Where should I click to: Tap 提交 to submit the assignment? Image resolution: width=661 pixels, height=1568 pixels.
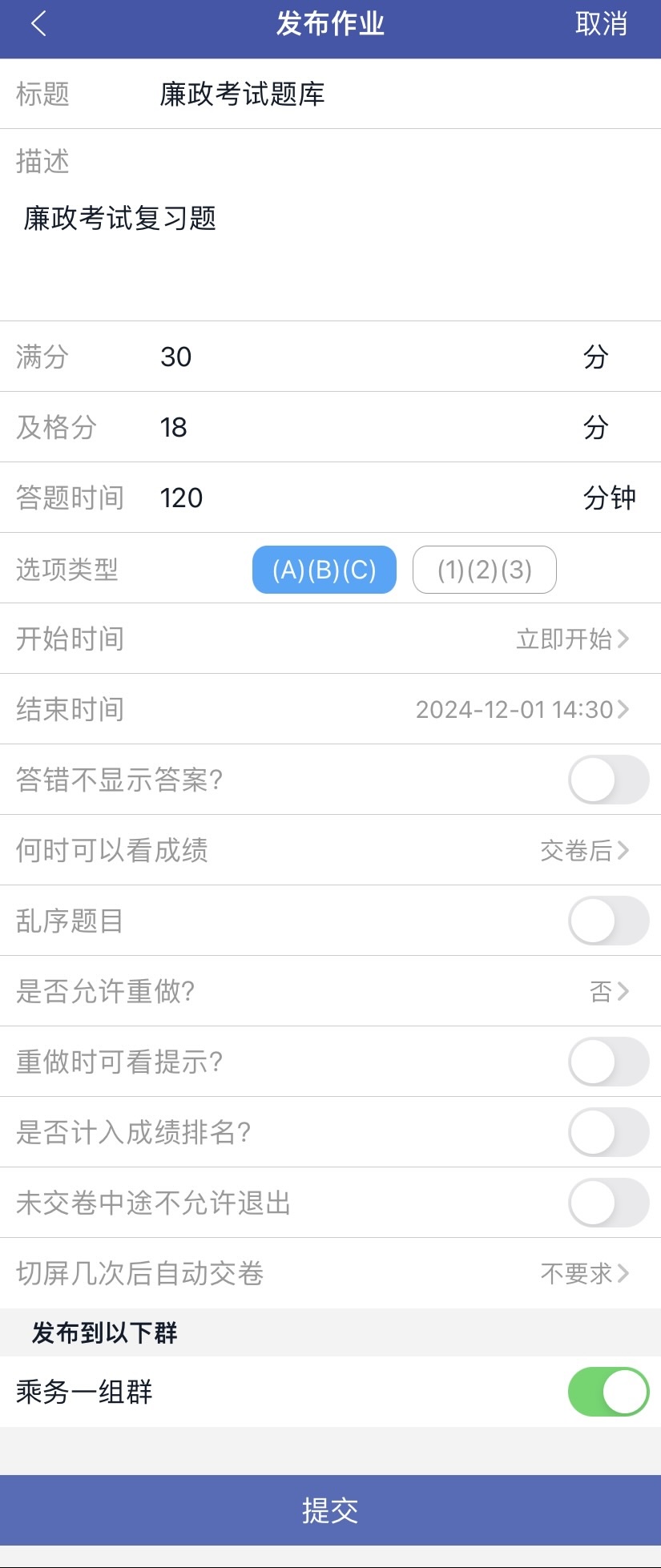[330, 1510]
